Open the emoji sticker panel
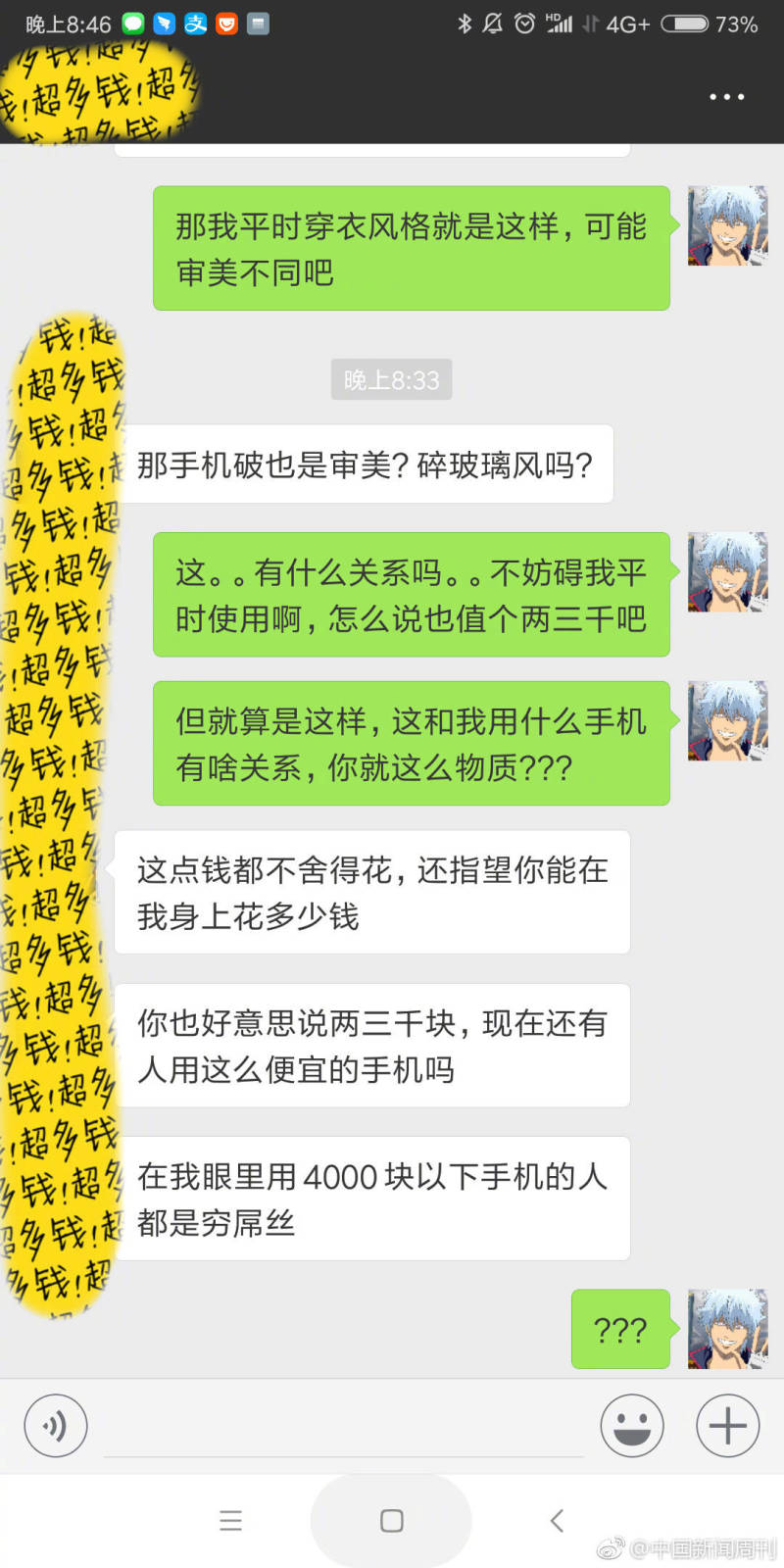This screenshot has height=1568, width=784. click(632, 1426)
